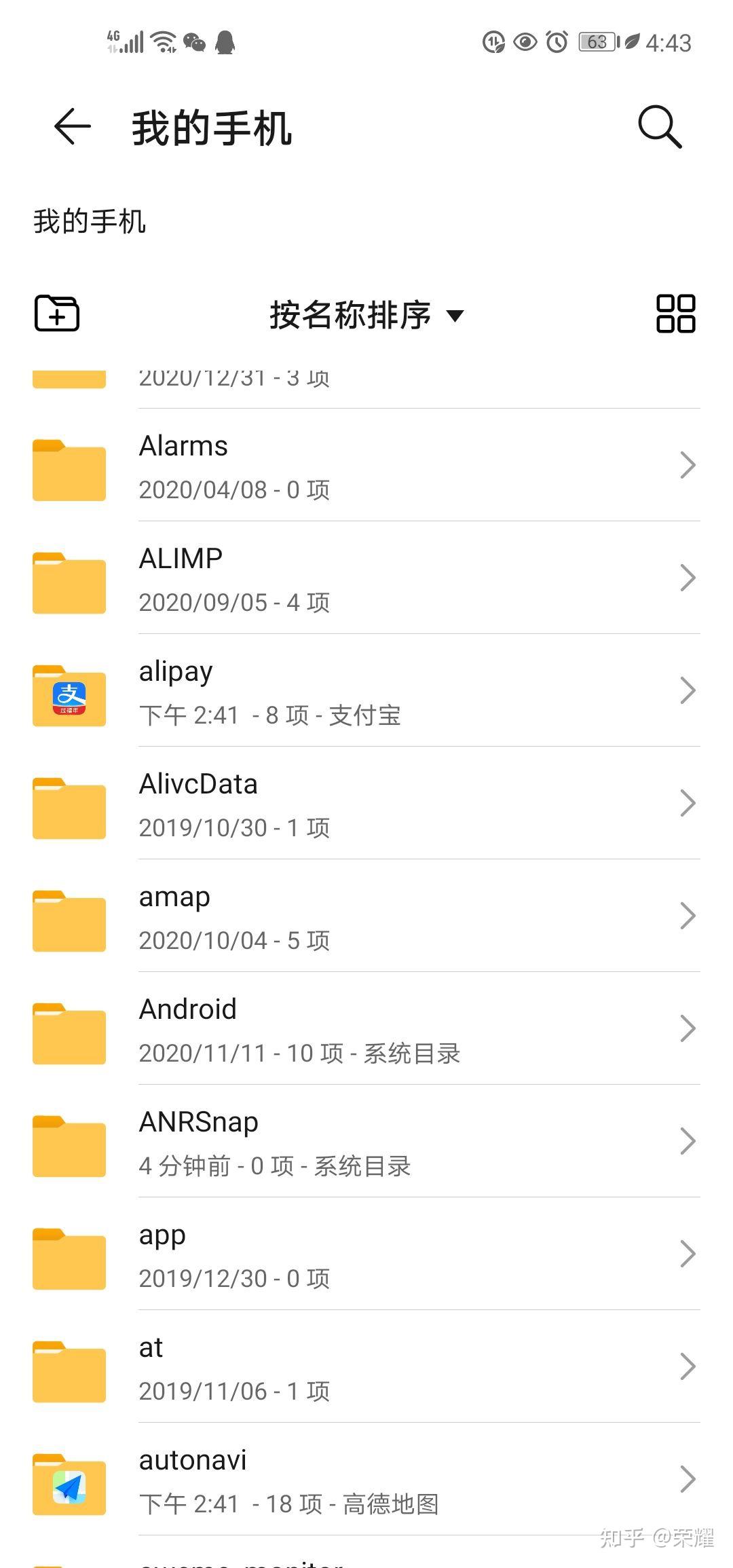Expand the ALIMP folder via its chevron
The width and height of the screenshot is (733, 1568).
tap(688, 578)
